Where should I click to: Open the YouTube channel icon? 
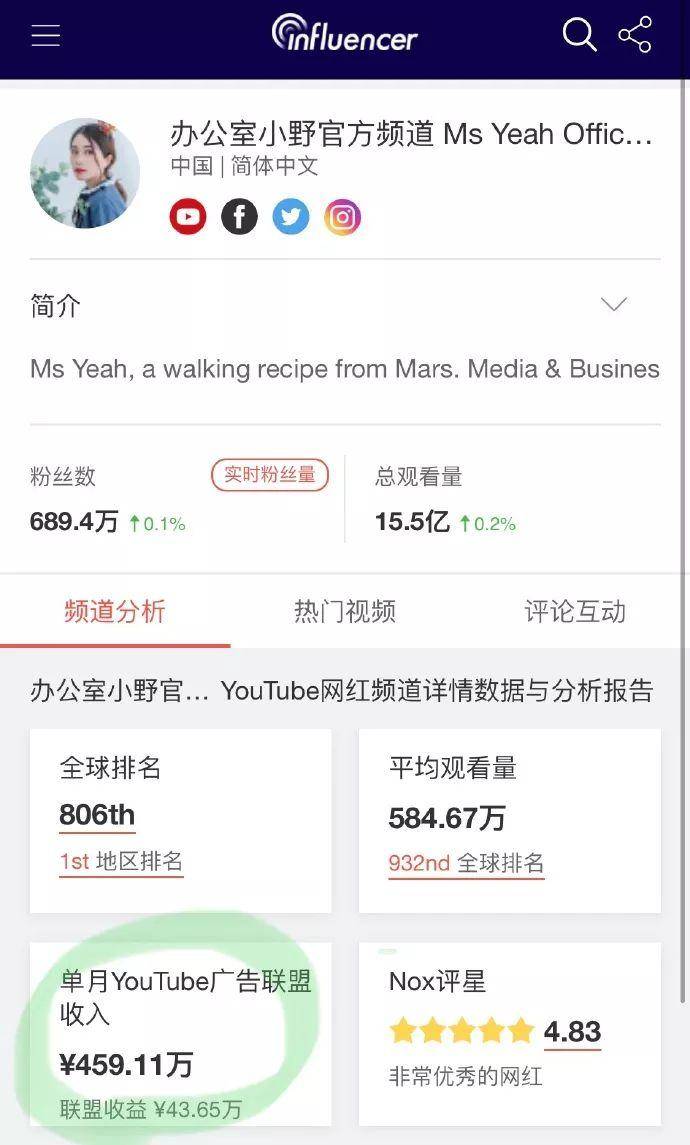point(187,216)
